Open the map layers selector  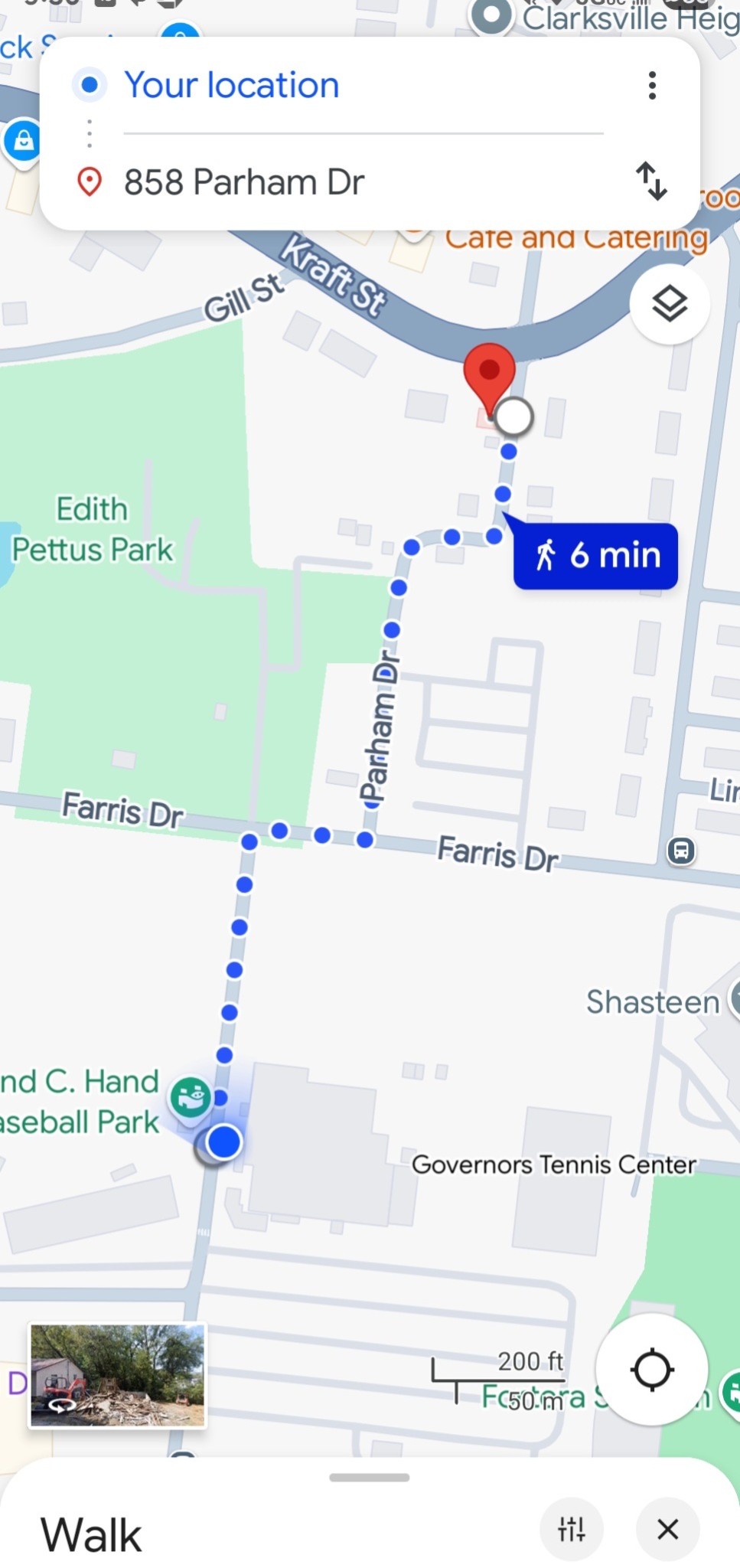(x=669, y=305)
